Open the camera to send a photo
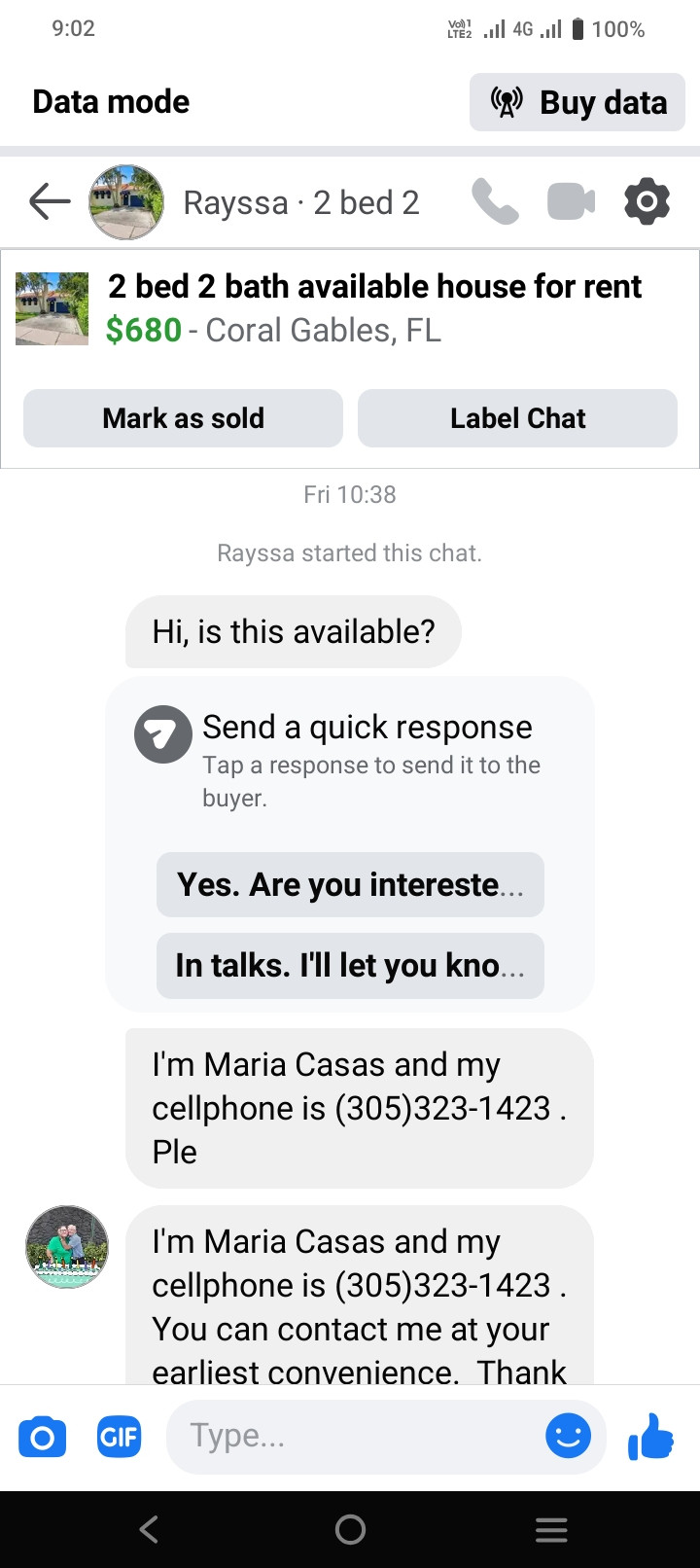 point(43,1437)
